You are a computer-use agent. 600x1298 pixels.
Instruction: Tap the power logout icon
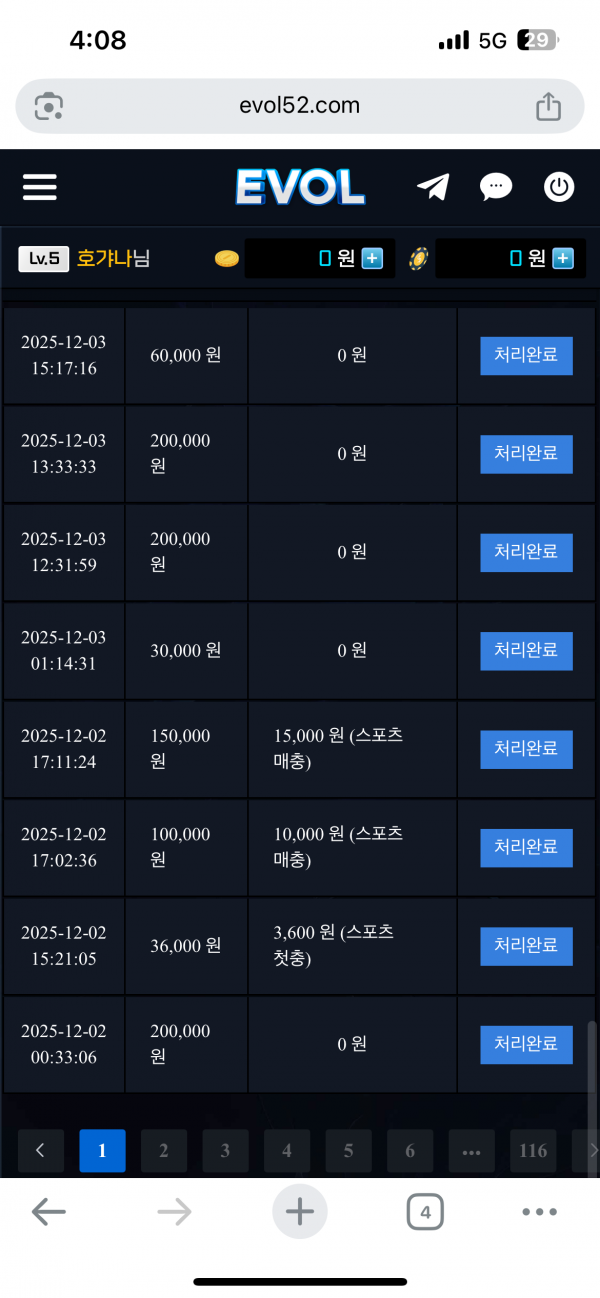click(x=558, y=187)
